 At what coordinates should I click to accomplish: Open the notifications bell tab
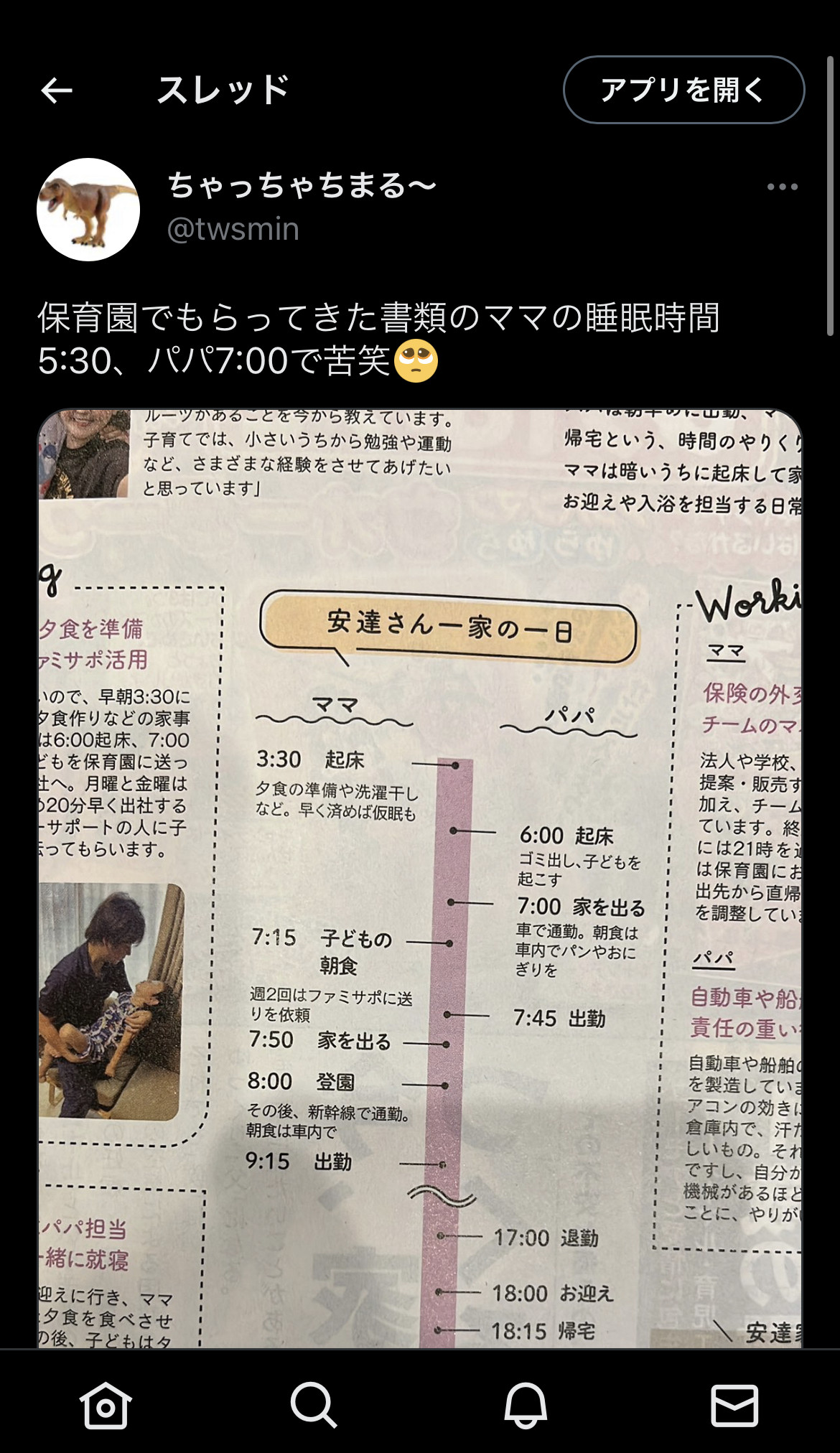point(526,1404)
